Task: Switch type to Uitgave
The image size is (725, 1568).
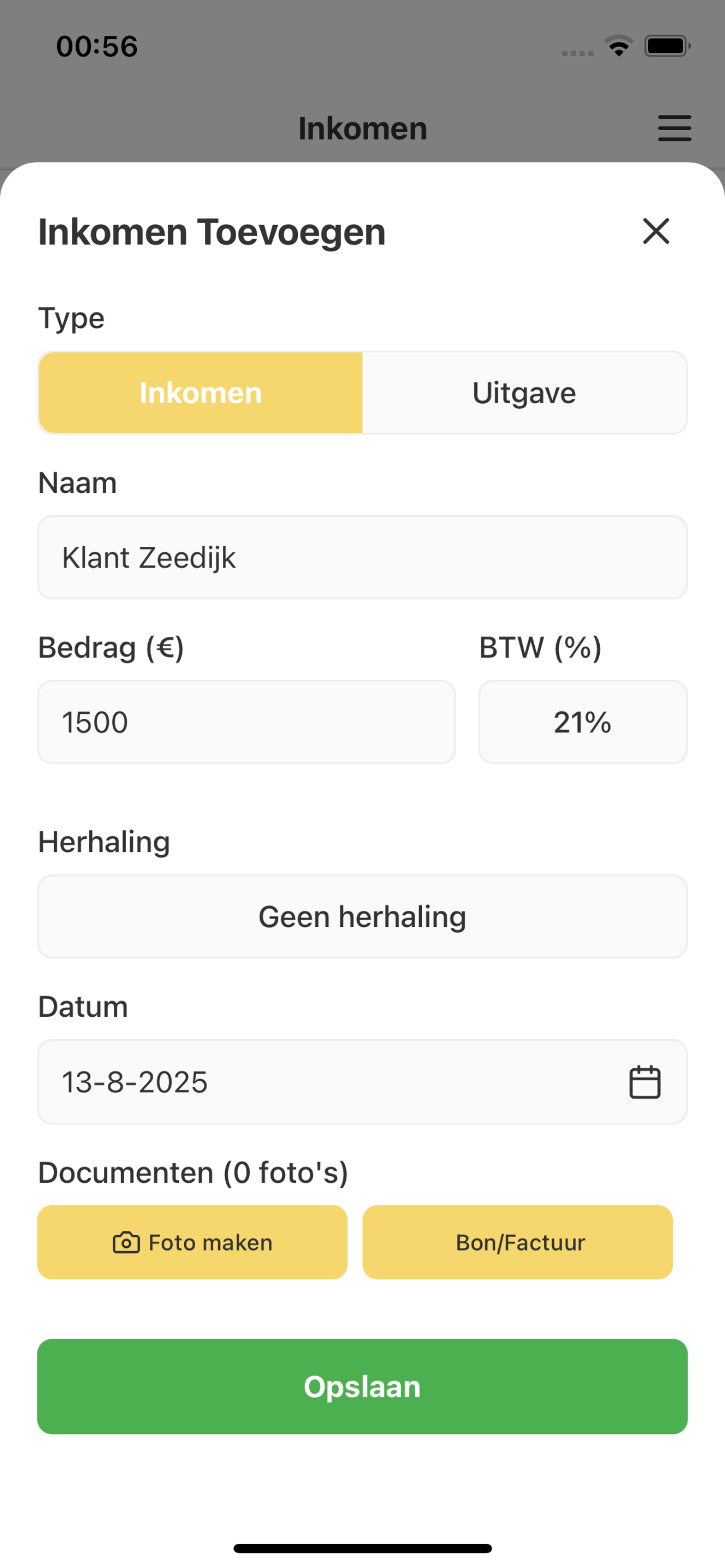Action: [x=524, y=393]
